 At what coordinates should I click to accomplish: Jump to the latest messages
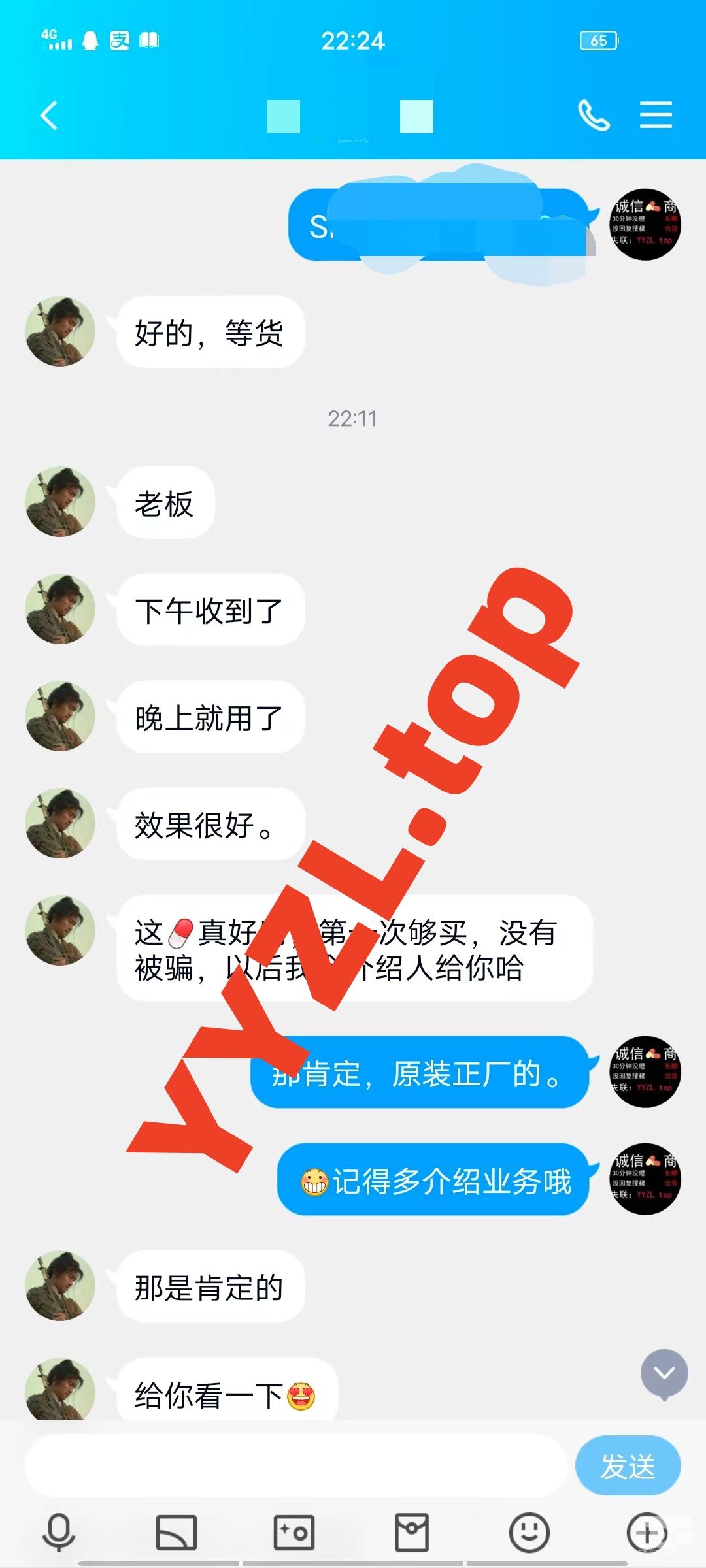coord(664,1374)
